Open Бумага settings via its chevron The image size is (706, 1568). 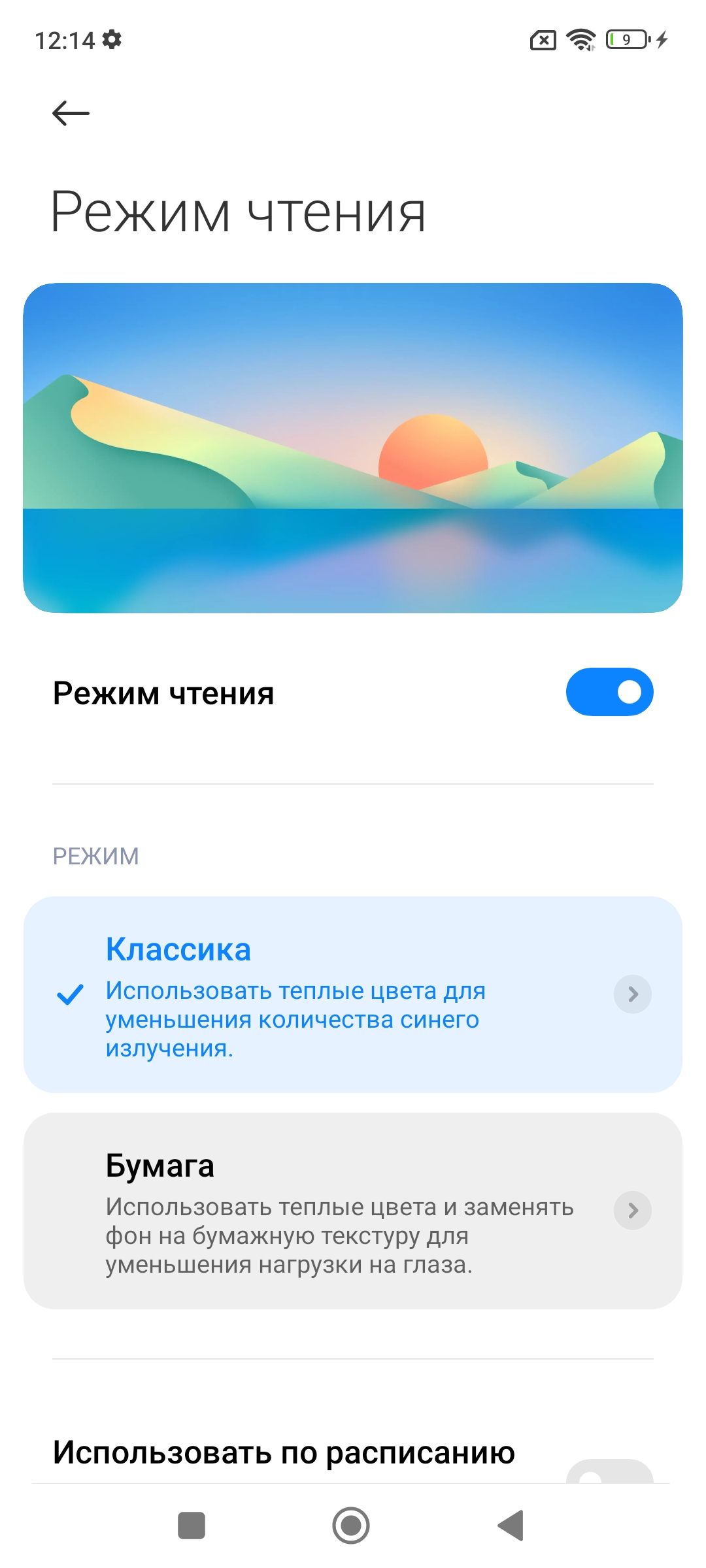[x=632, y=1211]
